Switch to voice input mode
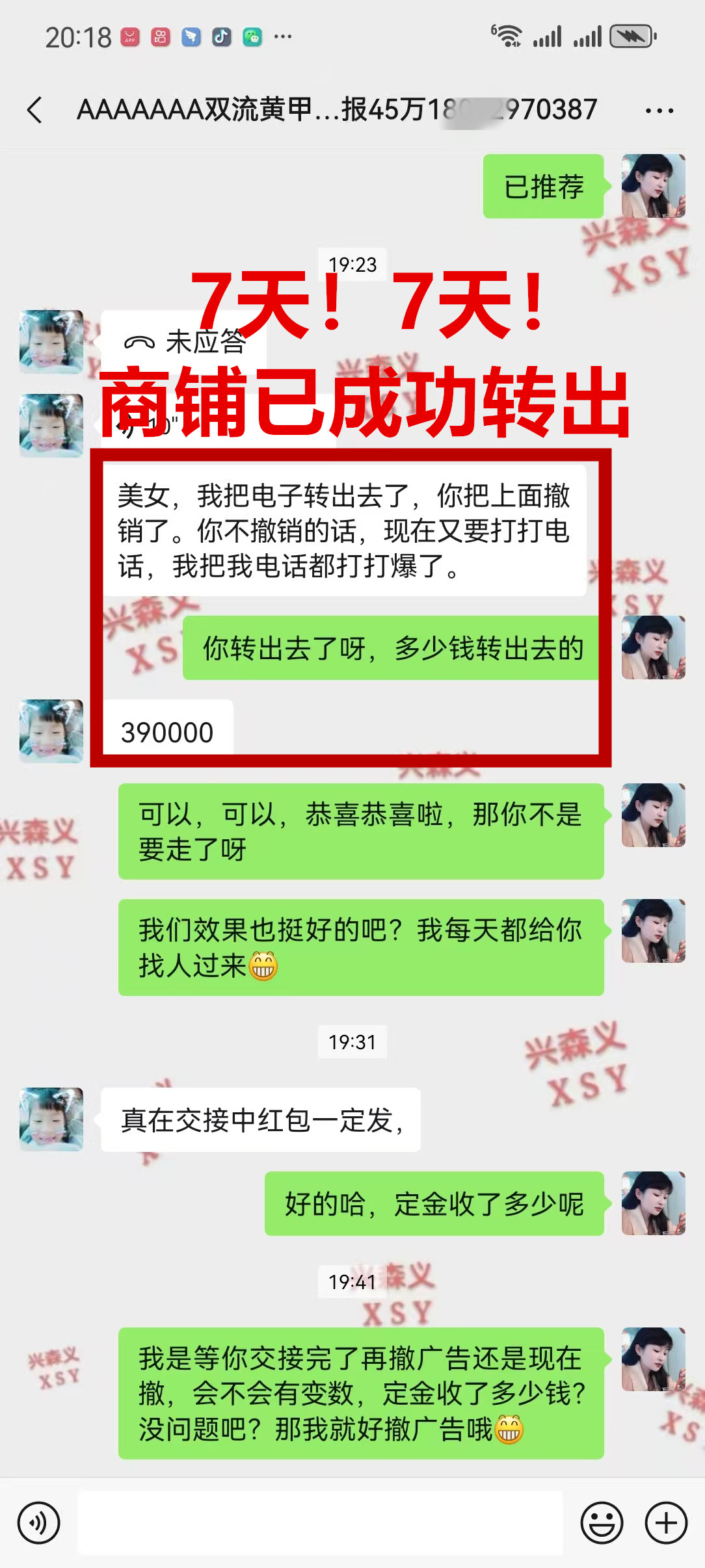The image size is (705, 1568). (39, 1522)
